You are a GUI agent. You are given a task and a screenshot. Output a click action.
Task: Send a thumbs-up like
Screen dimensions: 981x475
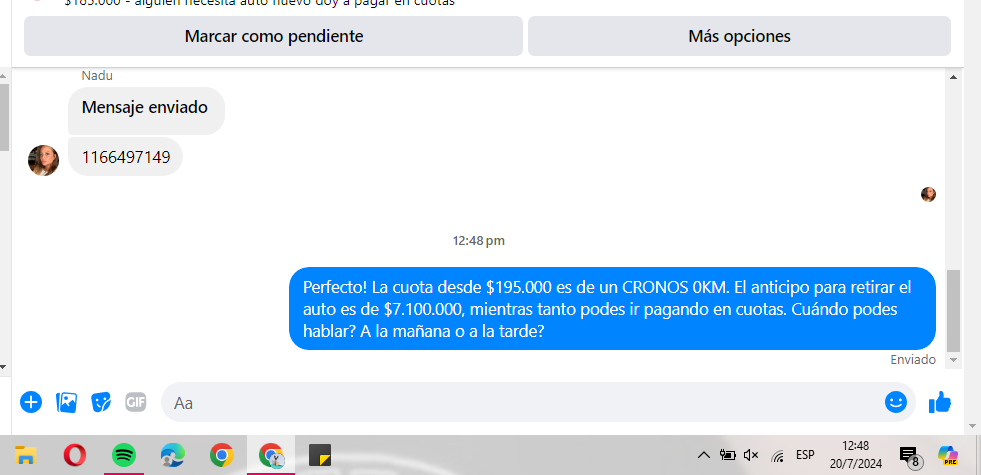click(x=939, y=402)
